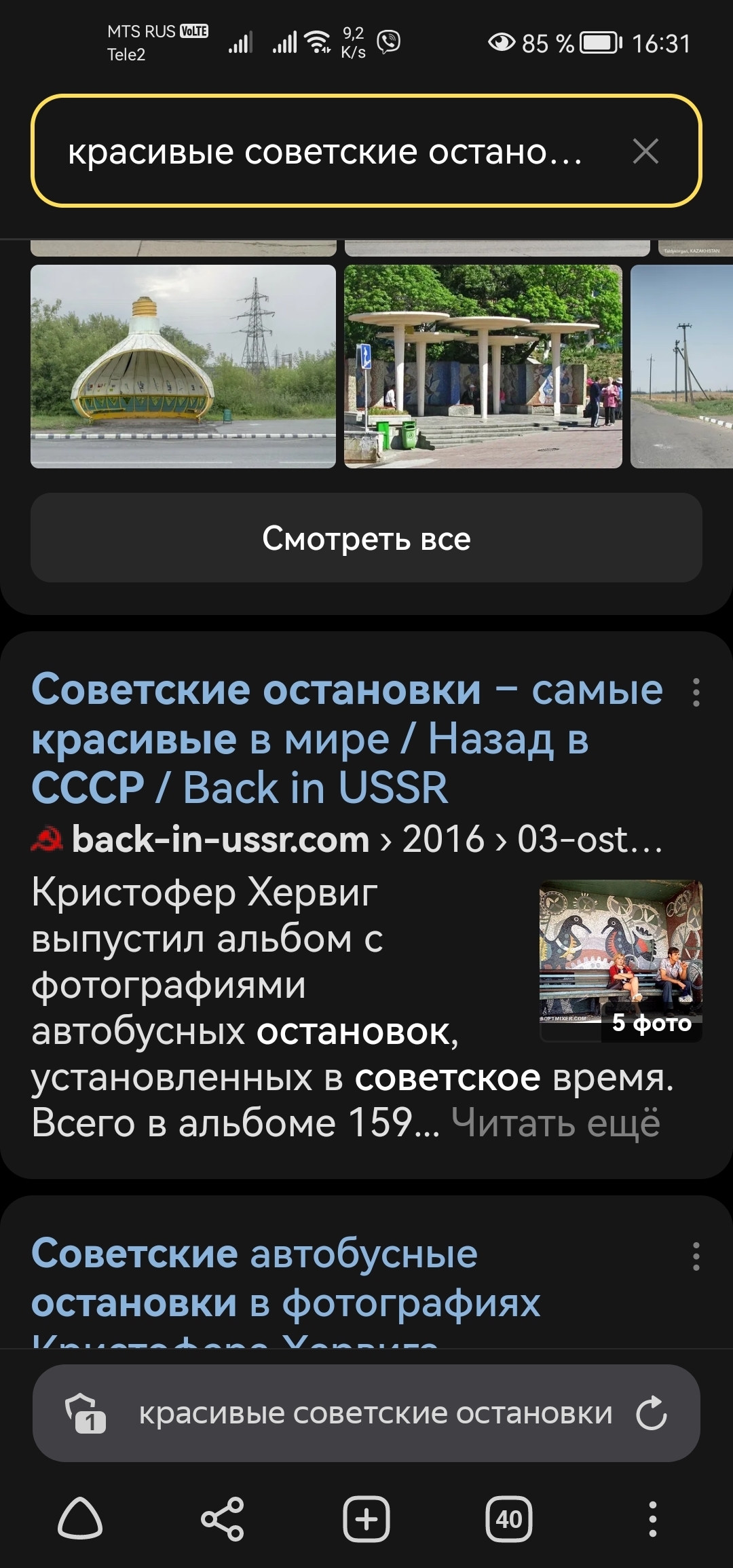The height and width of the screenshot is (1568, 733).
Task: Open the mushroom-canopy bus stop image
Action: click(x=483, y=367)
